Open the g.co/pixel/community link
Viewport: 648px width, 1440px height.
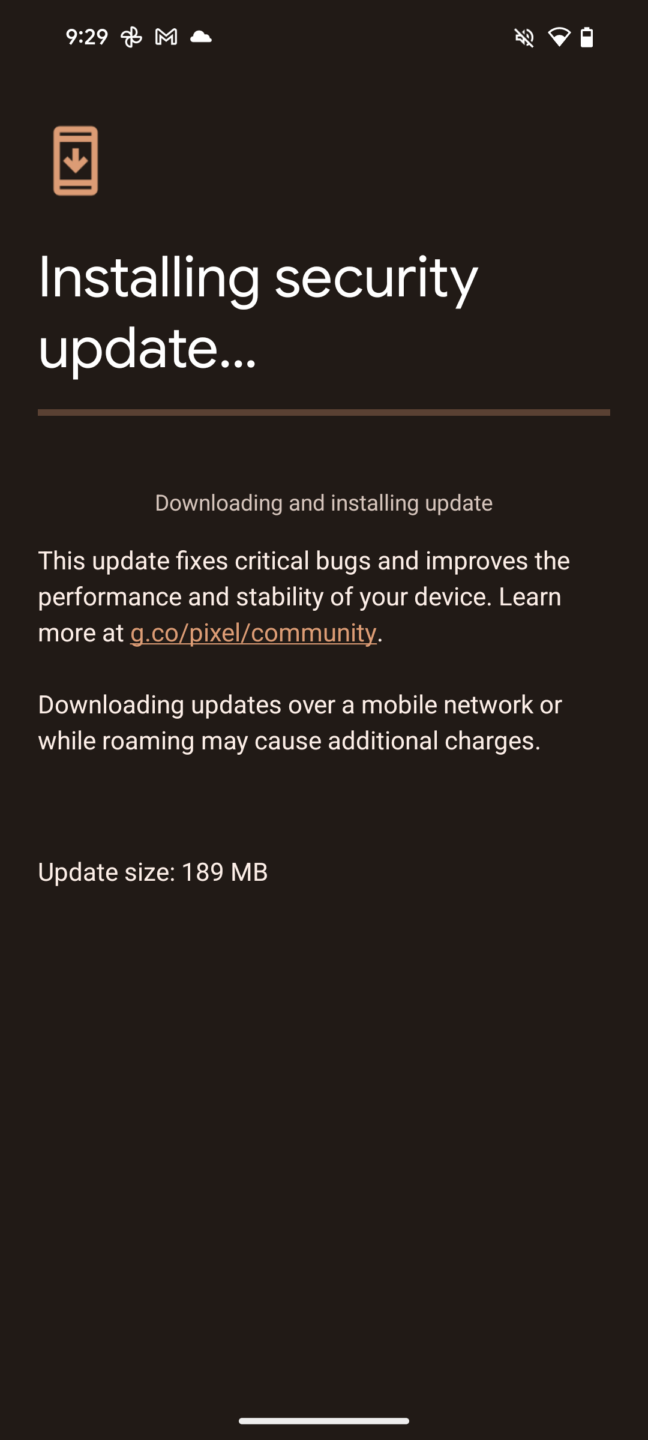point(253,633)
